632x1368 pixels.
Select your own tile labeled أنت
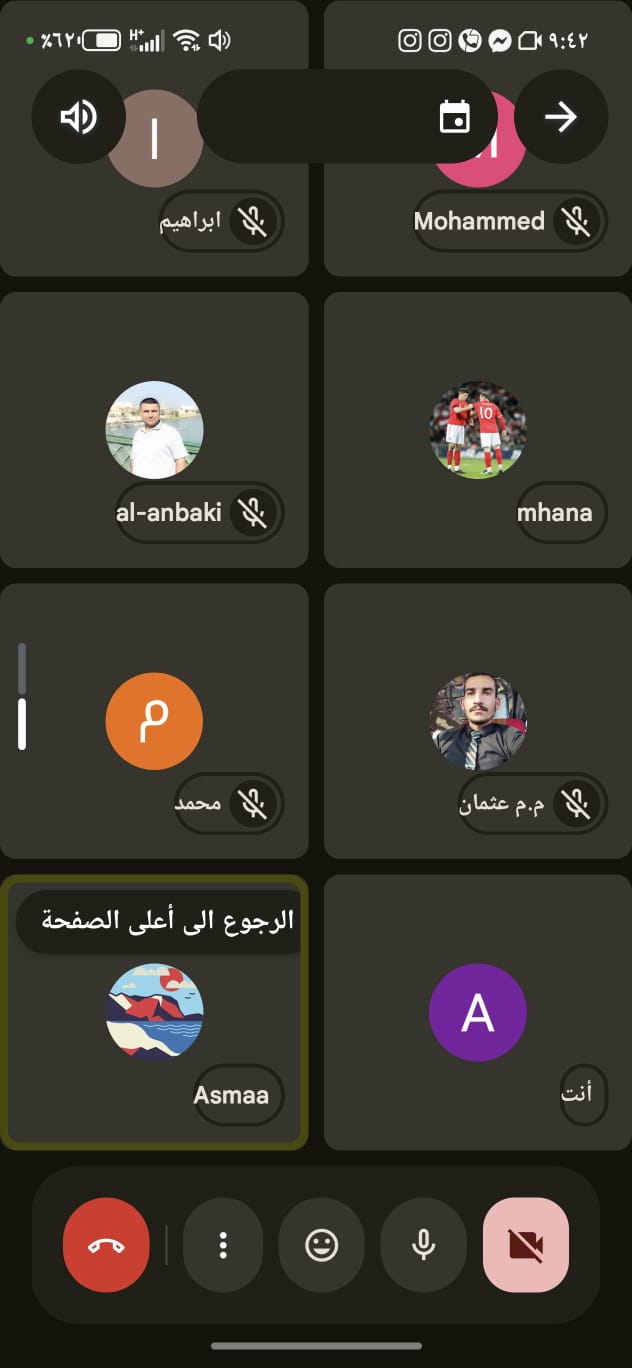click(x=478, y=1012)
